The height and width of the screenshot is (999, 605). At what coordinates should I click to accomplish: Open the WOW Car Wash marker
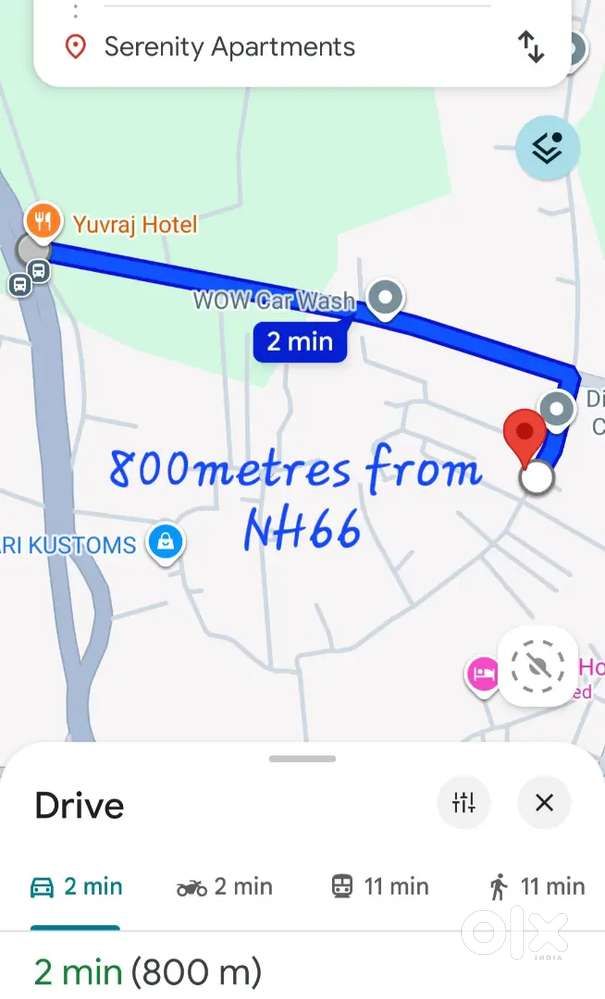click(385, 297)
